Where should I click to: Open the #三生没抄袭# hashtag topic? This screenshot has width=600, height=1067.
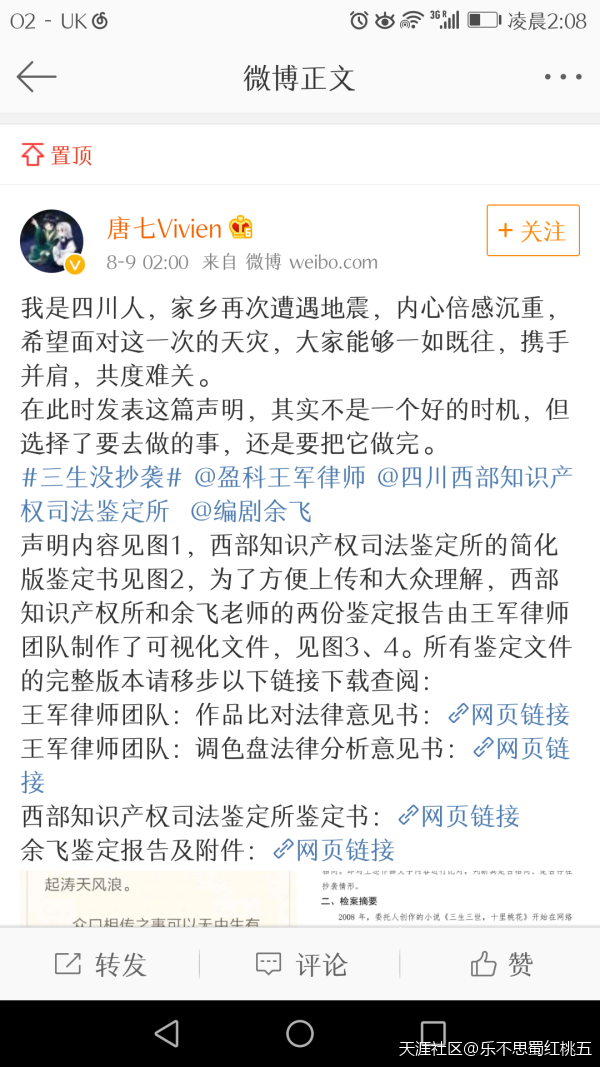click(x=102, y=477)
